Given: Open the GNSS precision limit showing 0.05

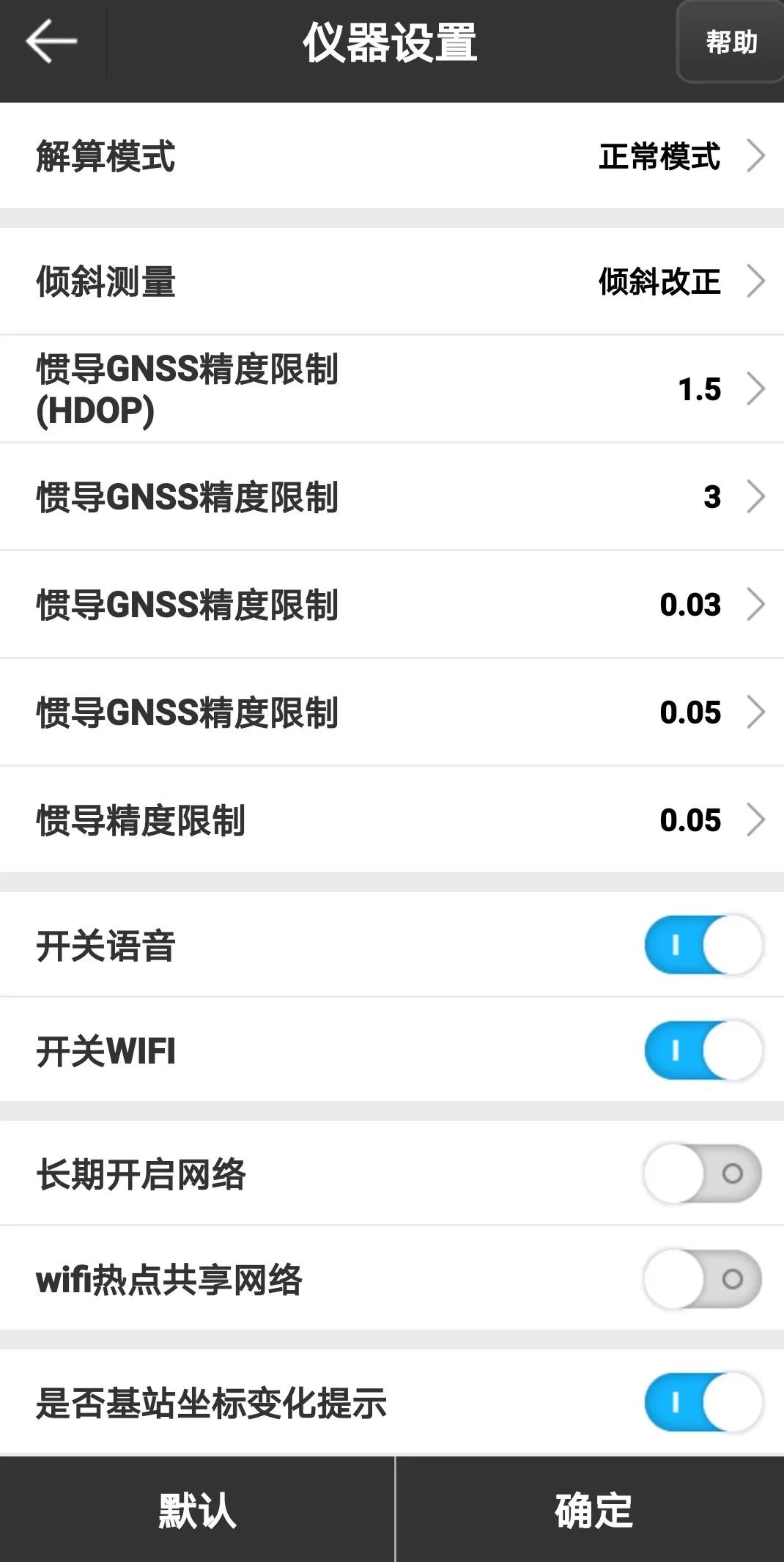Looking at the screenshot, I should pos(392,711).
